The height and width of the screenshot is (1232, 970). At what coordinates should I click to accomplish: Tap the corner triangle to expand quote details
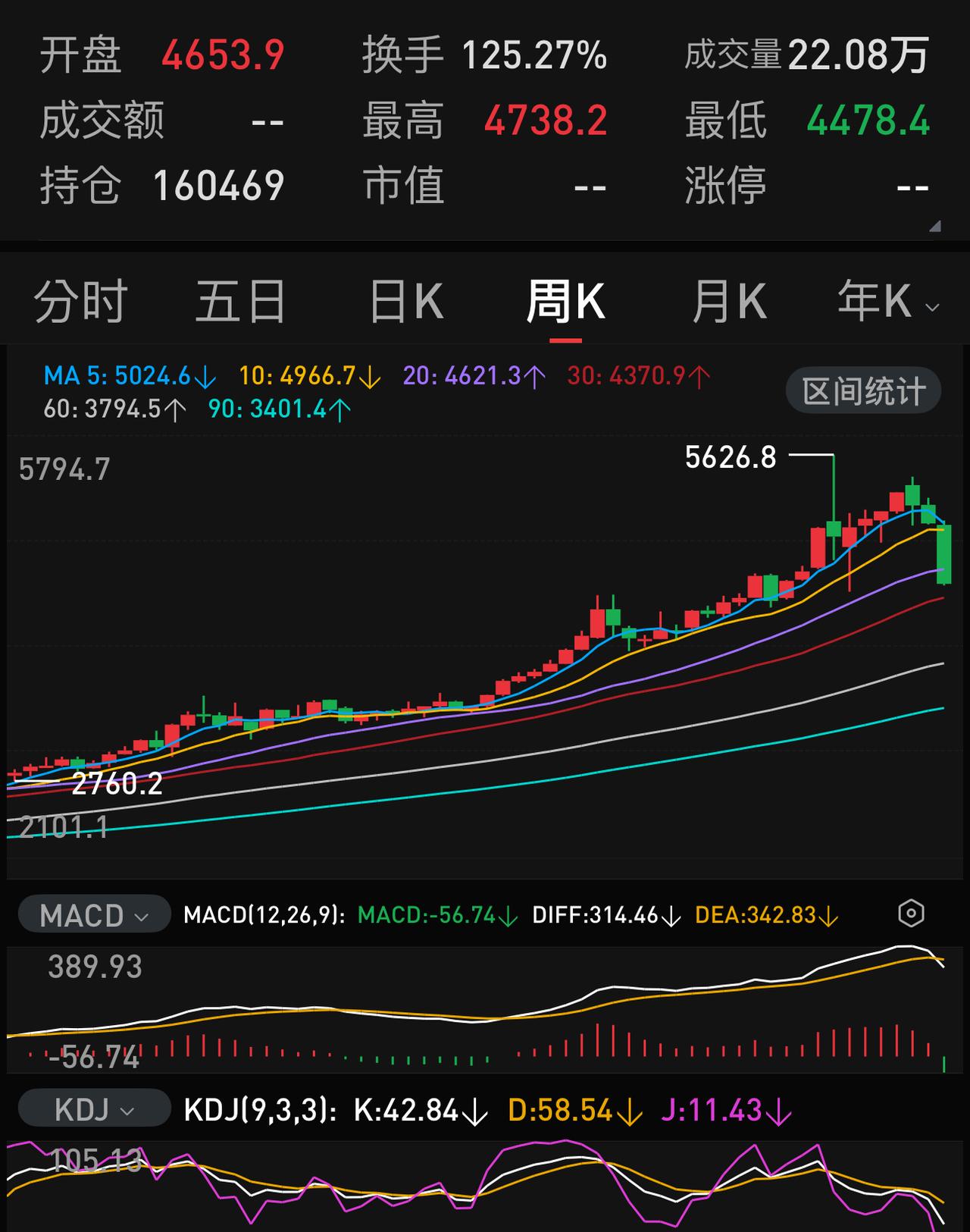935,225
